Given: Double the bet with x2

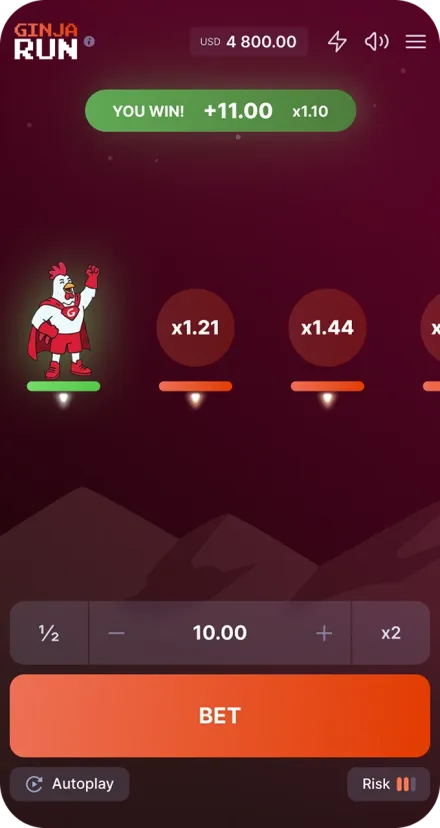Looking at the screenshot, I should [x=391, y=633].
